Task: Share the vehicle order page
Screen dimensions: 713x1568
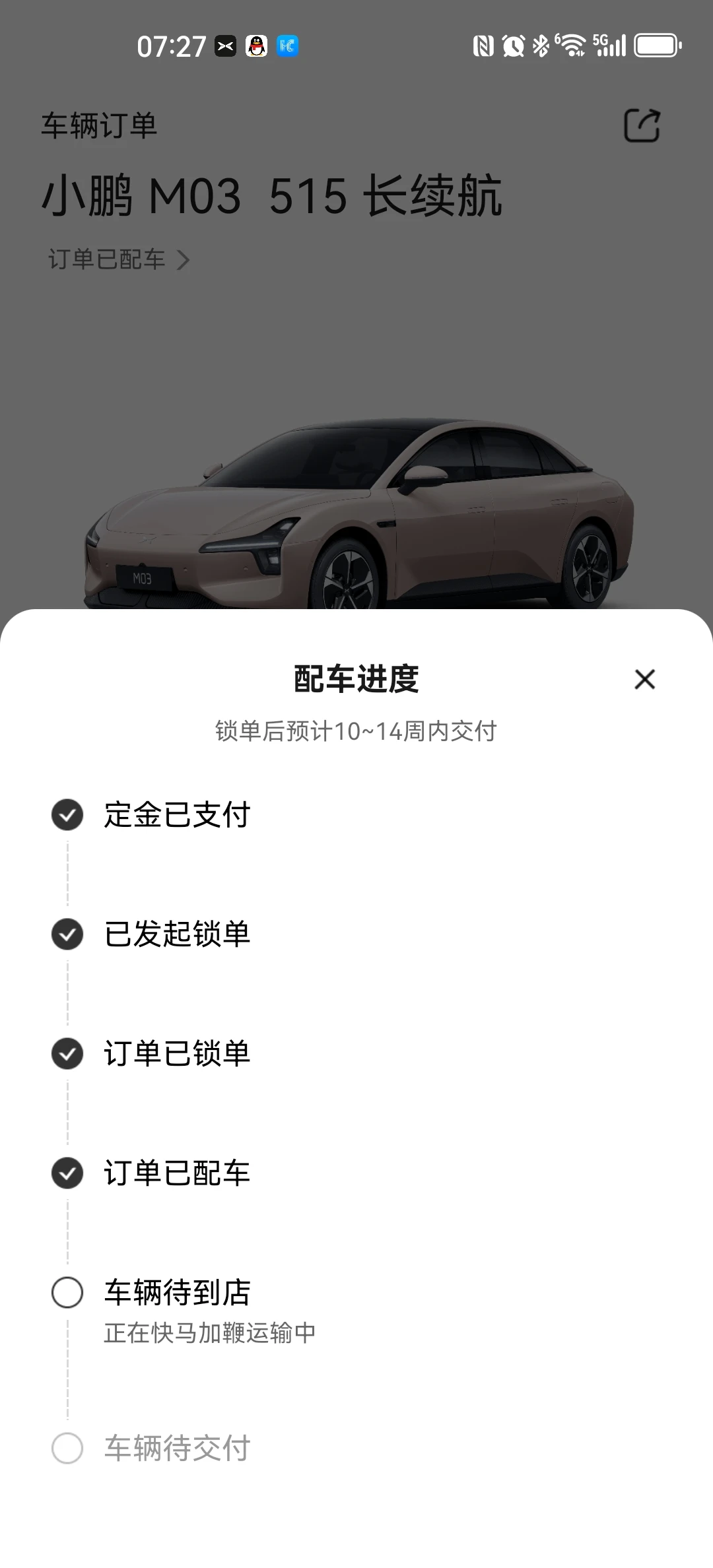Action: (x=642, y=125)
